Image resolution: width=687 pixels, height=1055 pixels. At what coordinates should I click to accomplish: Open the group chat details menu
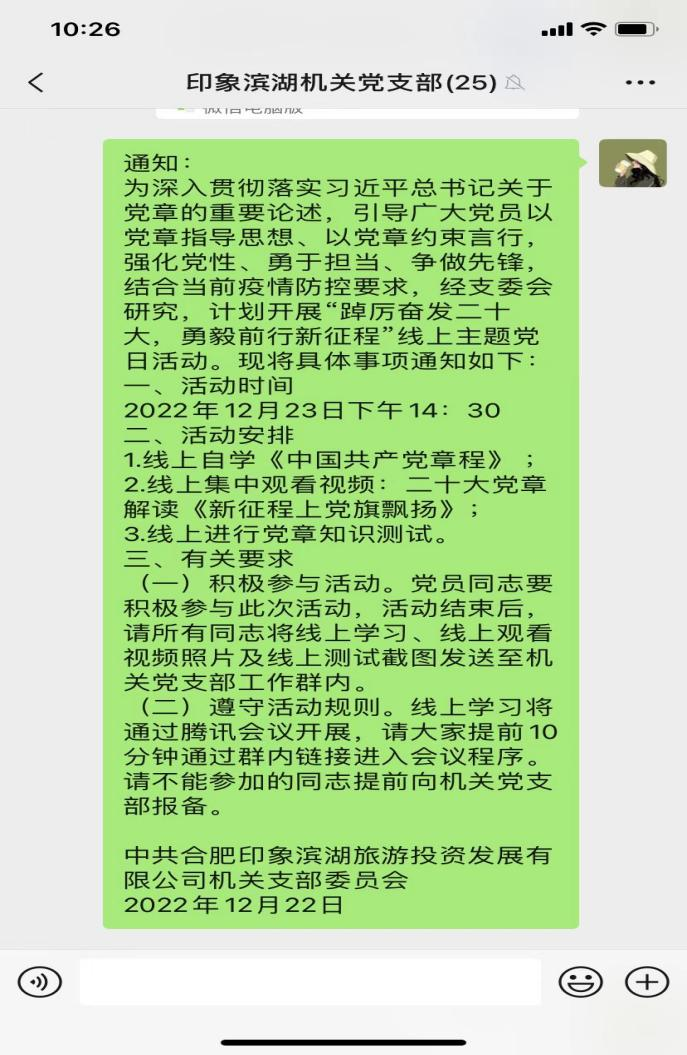pyautogui.click(x=640, y=83)
